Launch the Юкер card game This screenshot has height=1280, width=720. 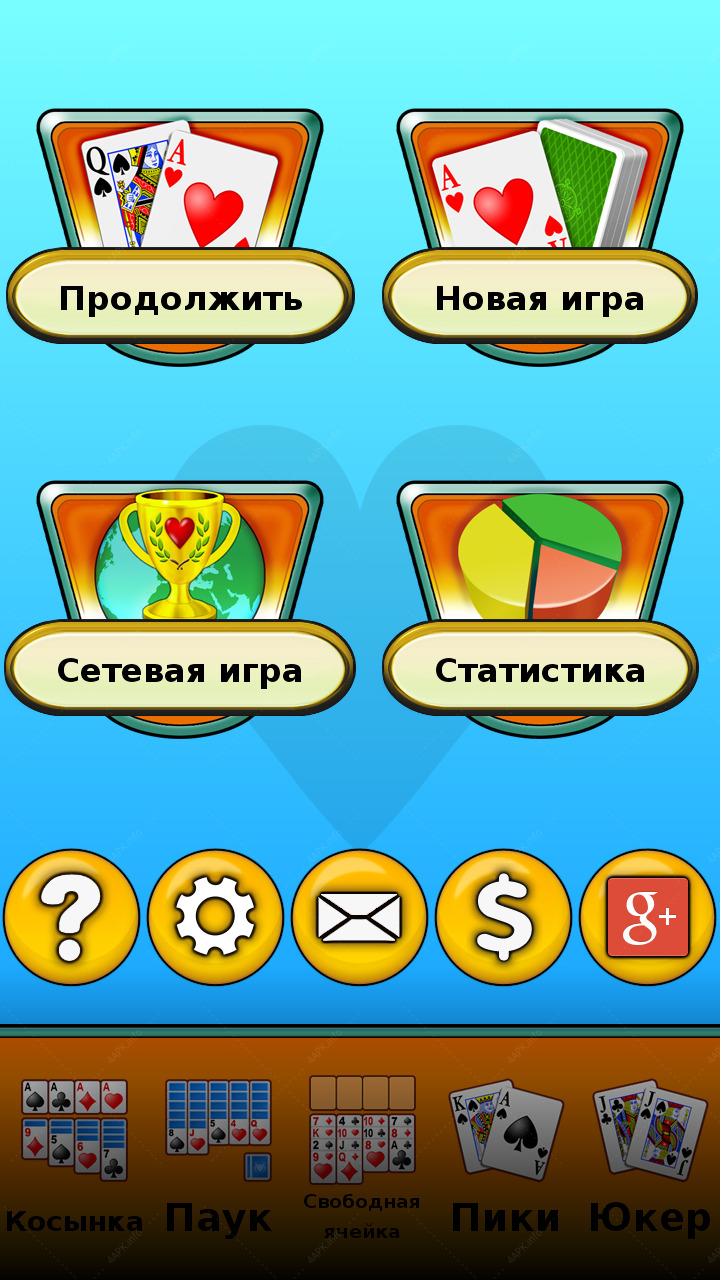(650, 1157)
